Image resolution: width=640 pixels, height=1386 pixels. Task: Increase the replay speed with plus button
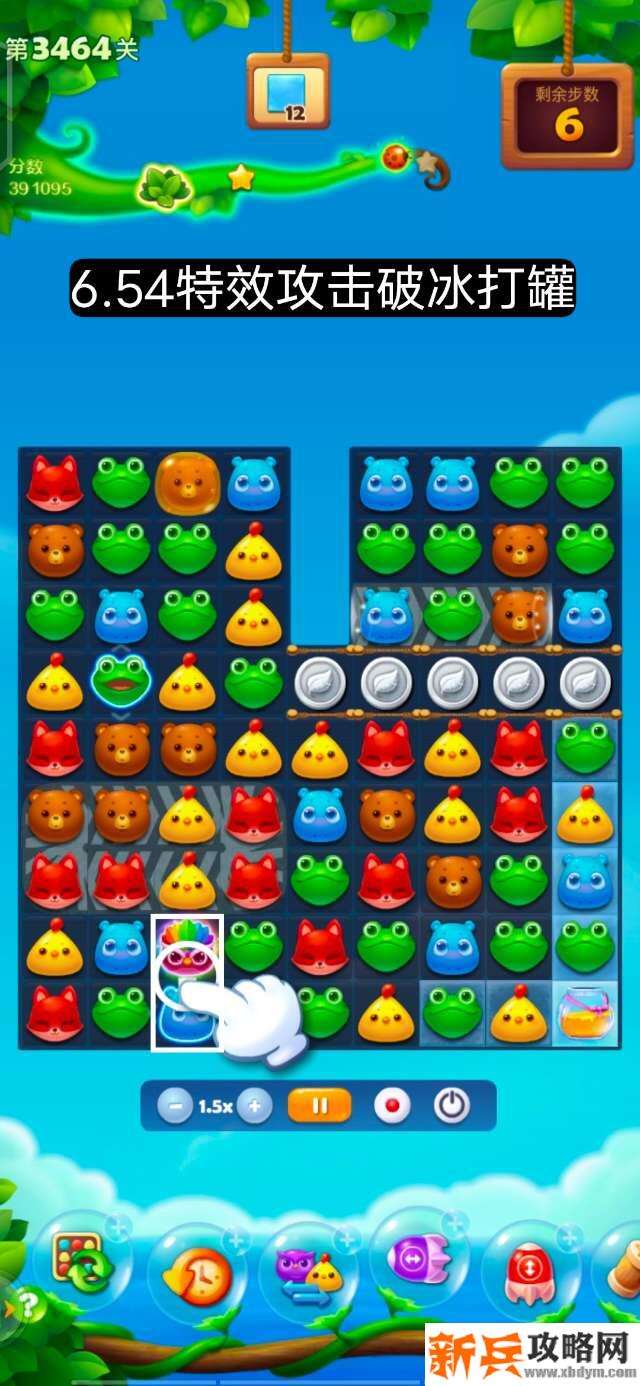(x=255, y=1106)
